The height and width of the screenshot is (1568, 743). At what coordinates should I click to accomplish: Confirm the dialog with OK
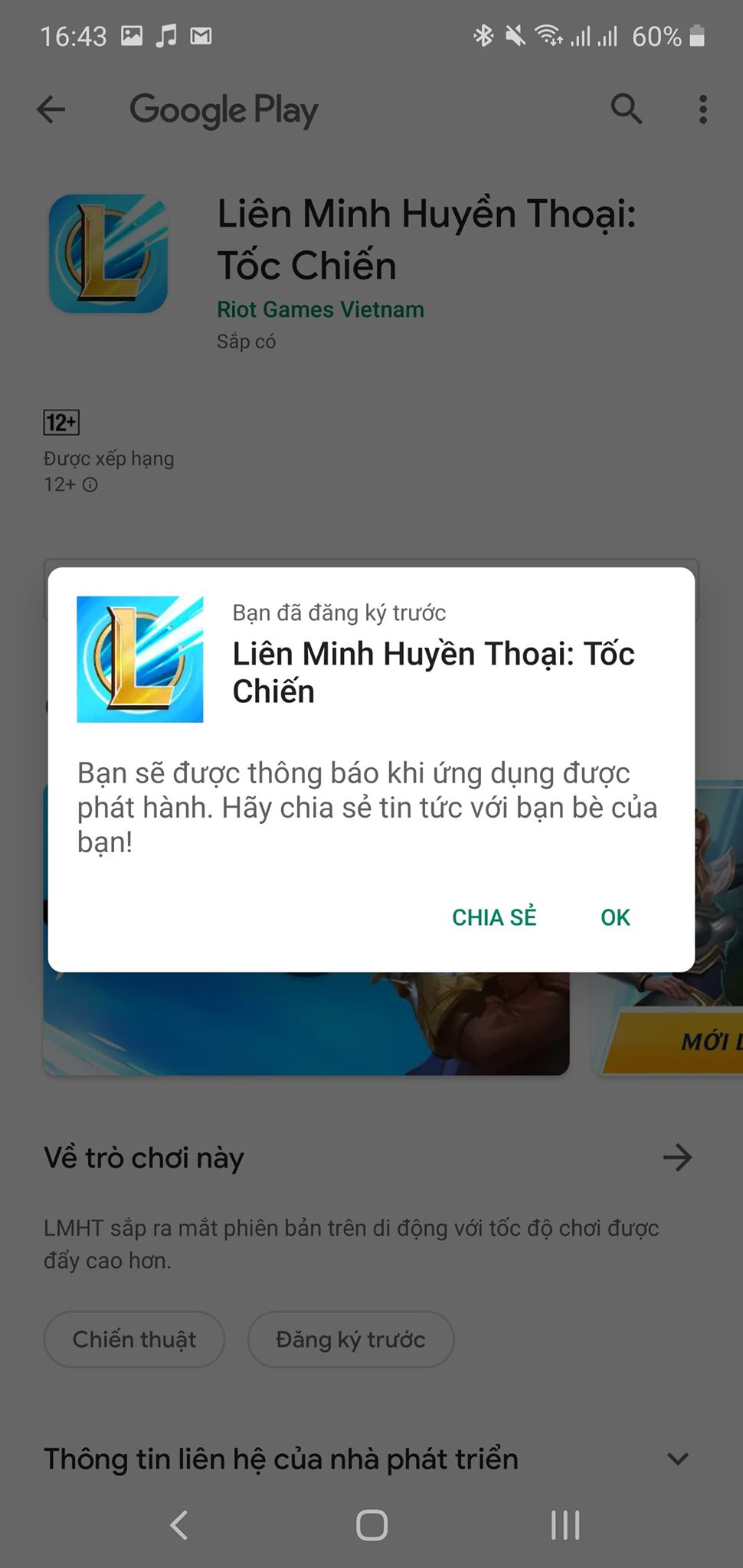pos(614,917)
